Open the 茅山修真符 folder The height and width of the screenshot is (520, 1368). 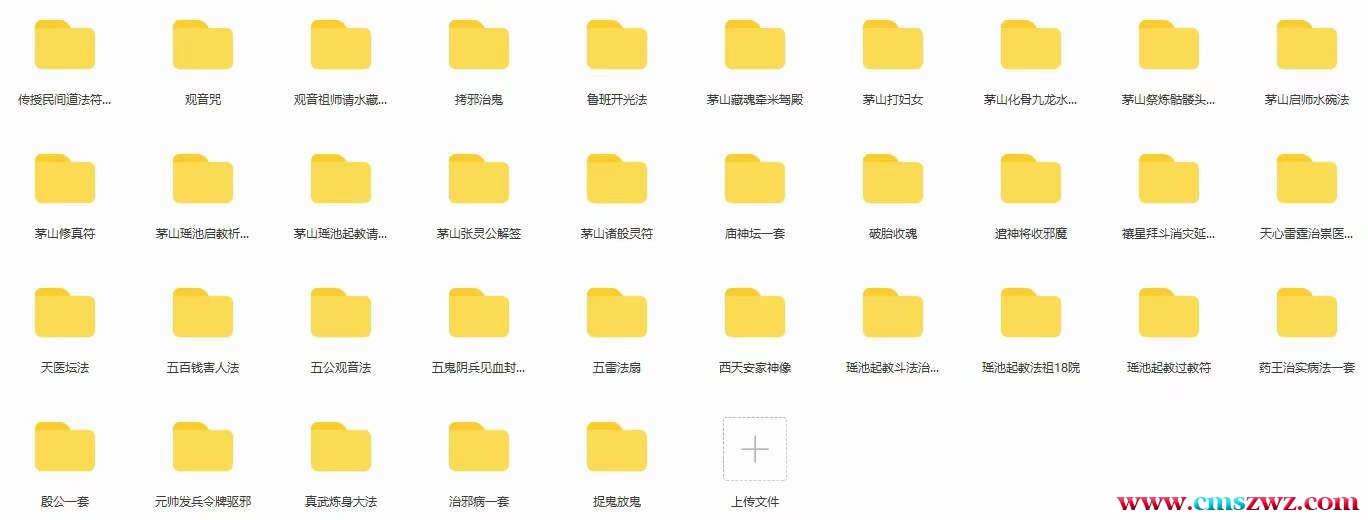click(65, 180)
